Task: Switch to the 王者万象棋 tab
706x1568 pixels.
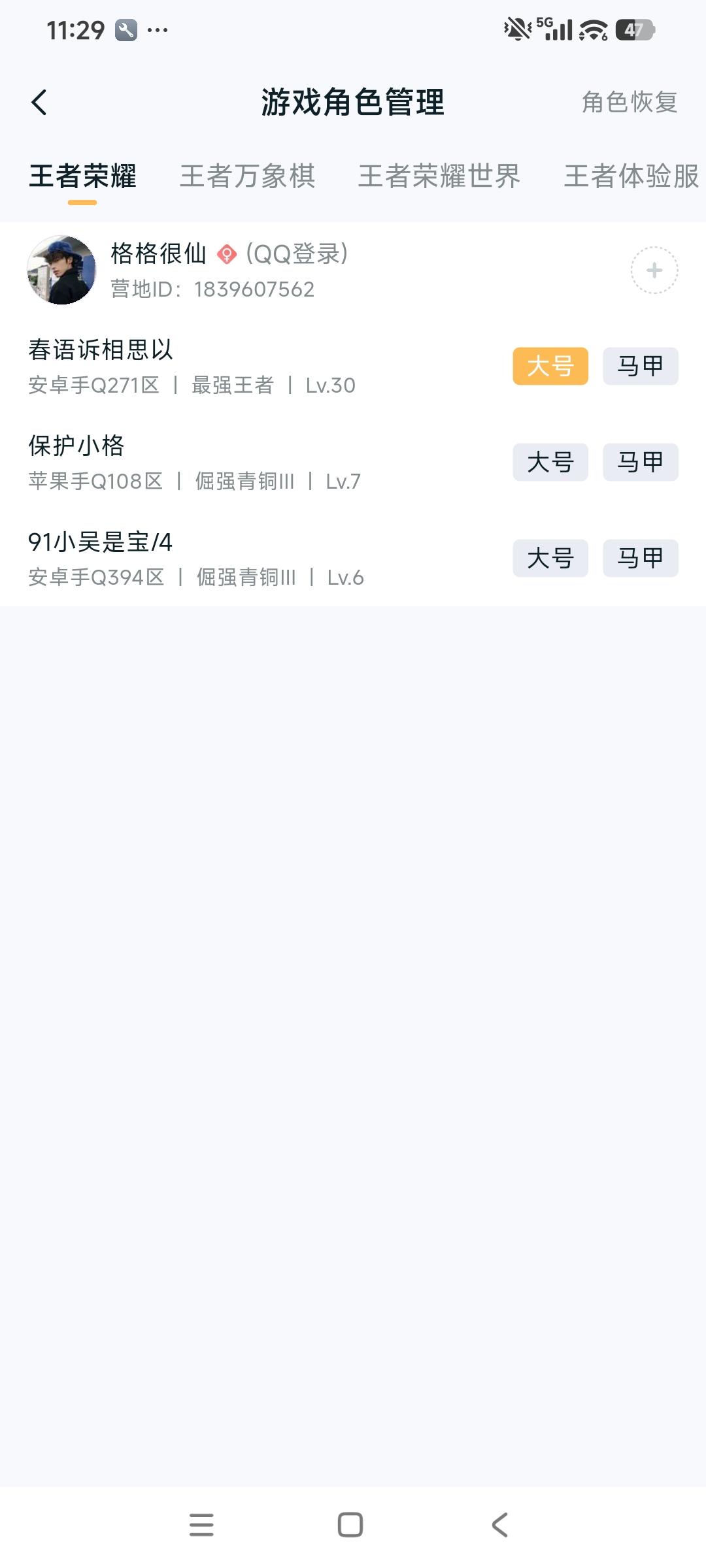Action: coord(248,176)
